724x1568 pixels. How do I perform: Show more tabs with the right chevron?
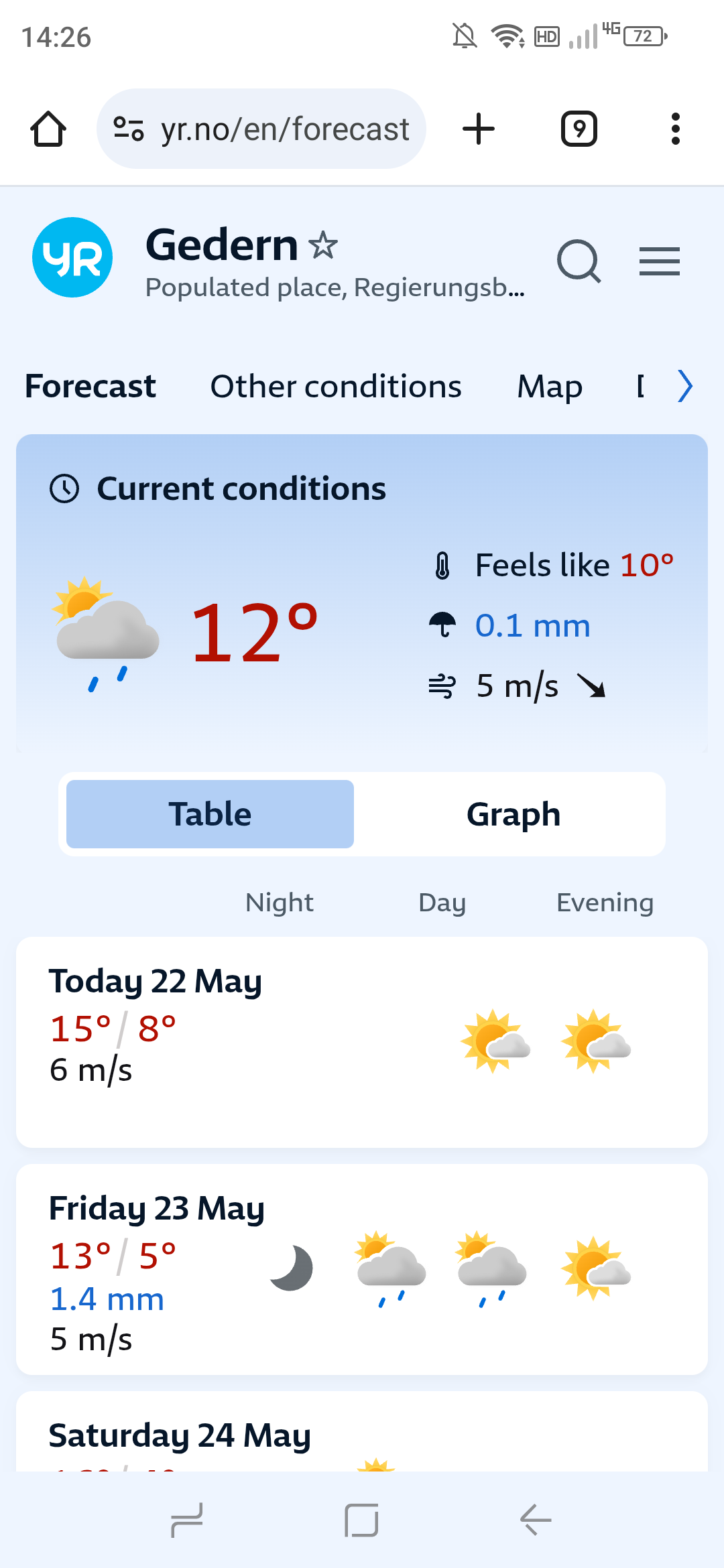[x=684, y=387]
